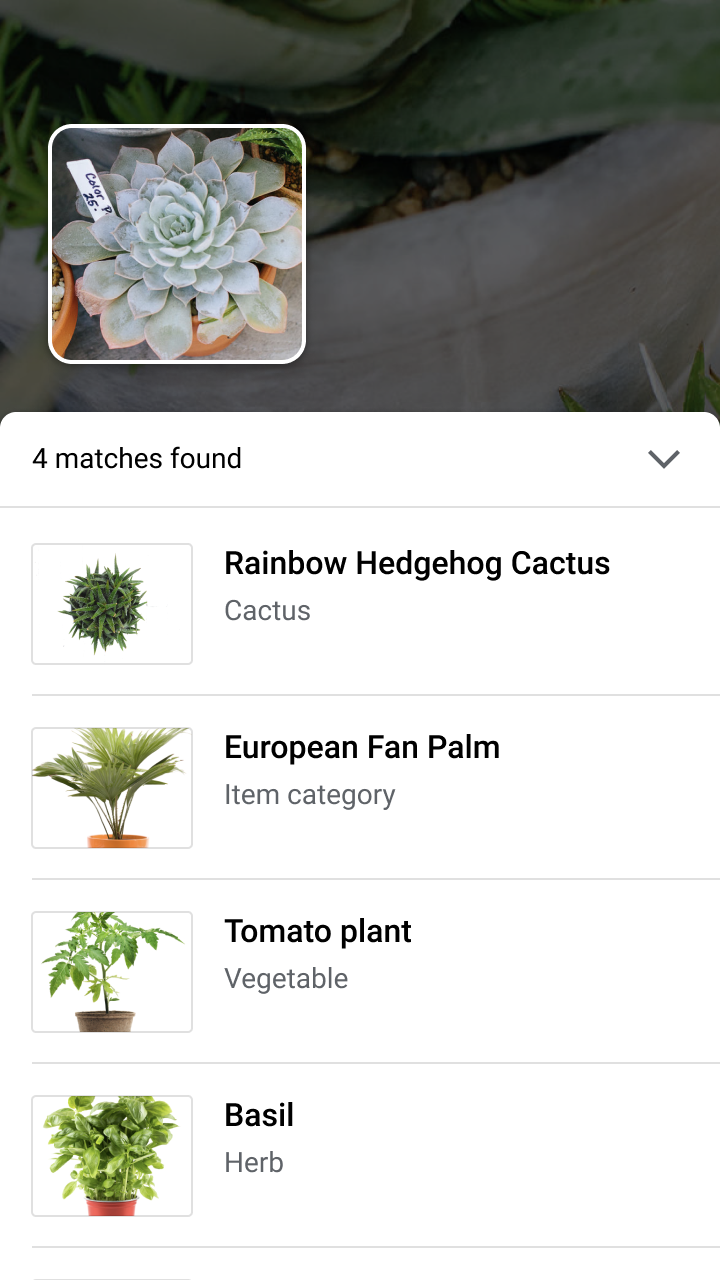View the Basil herb result
The image size is (720, 1280).
point(360,1155)
